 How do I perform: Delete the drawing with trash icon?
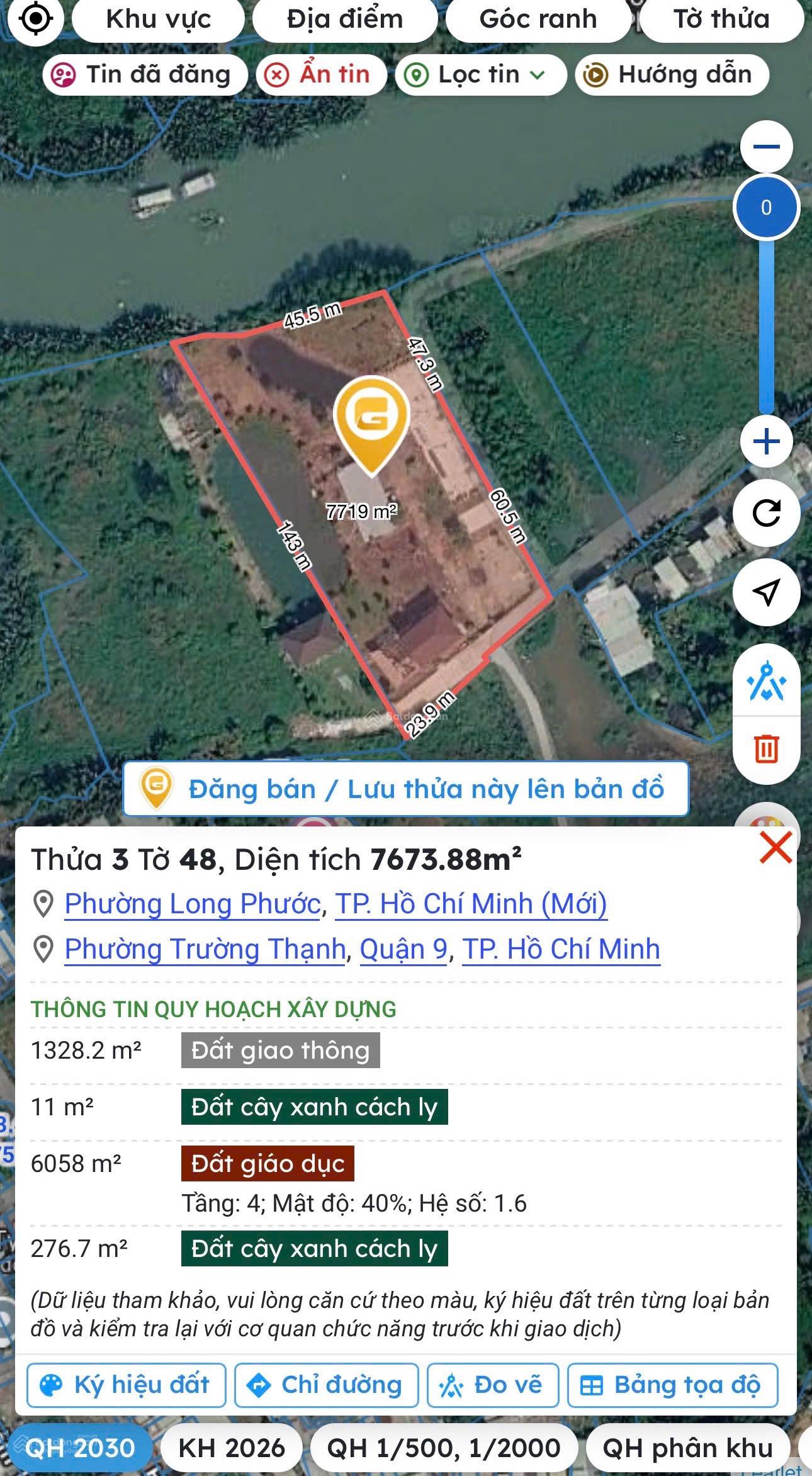(x=765, y=749)
